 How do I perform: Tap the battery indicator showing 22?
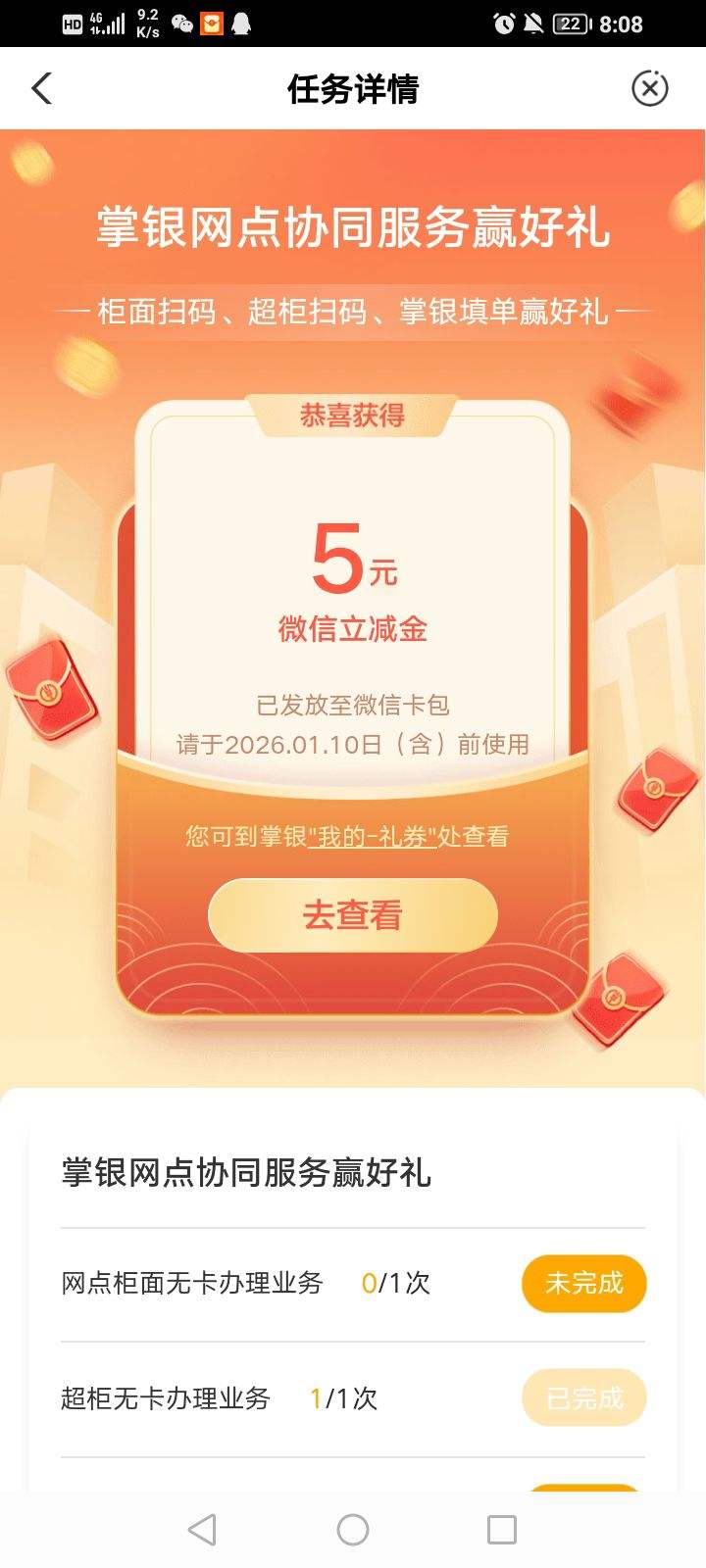(569, 24)
